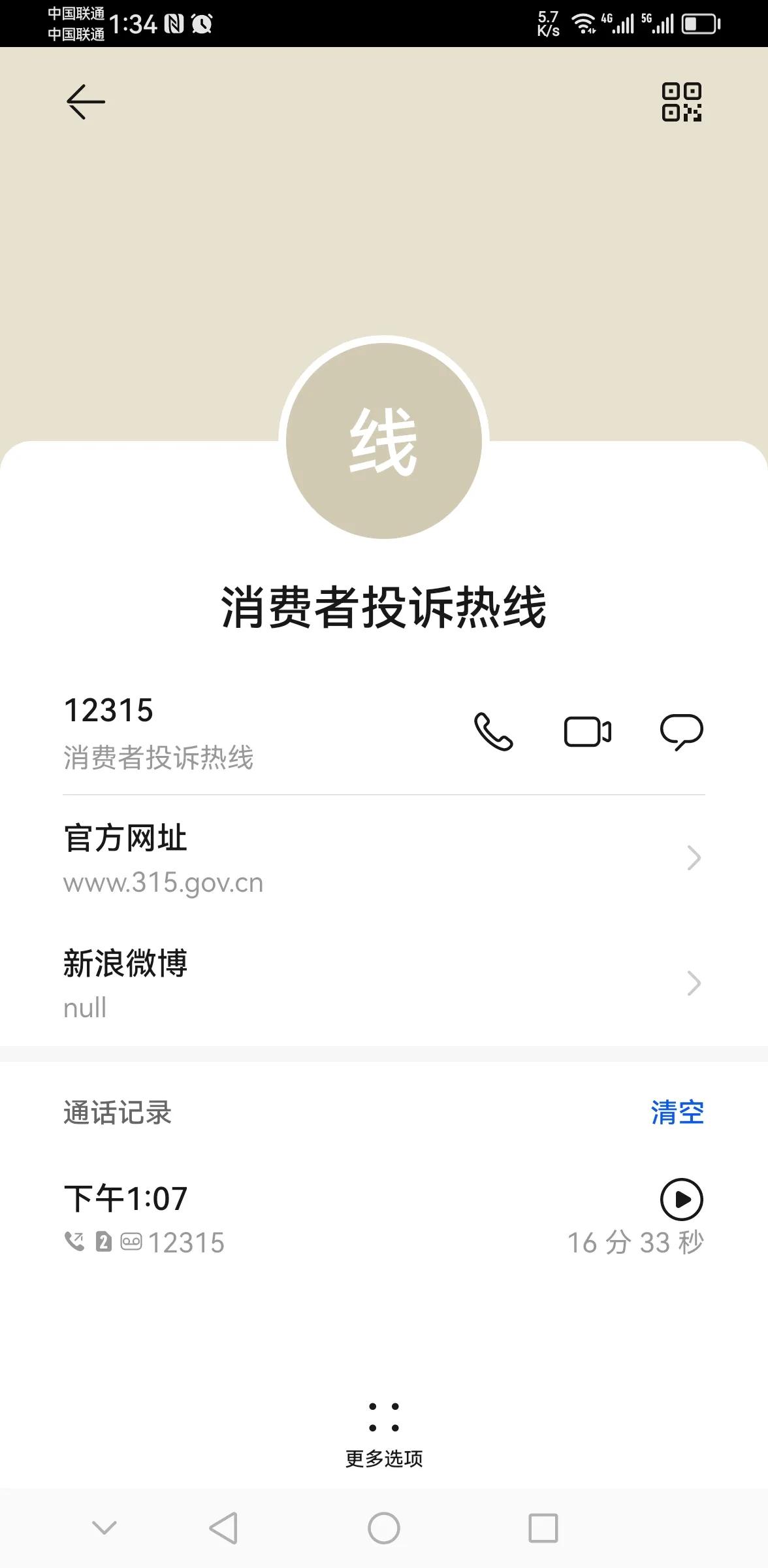Image resolution: width=768 pixels, height=1568 pixels.
Task: Tap the outgoing call icon in call log
Action: [x=75, y=1241]
